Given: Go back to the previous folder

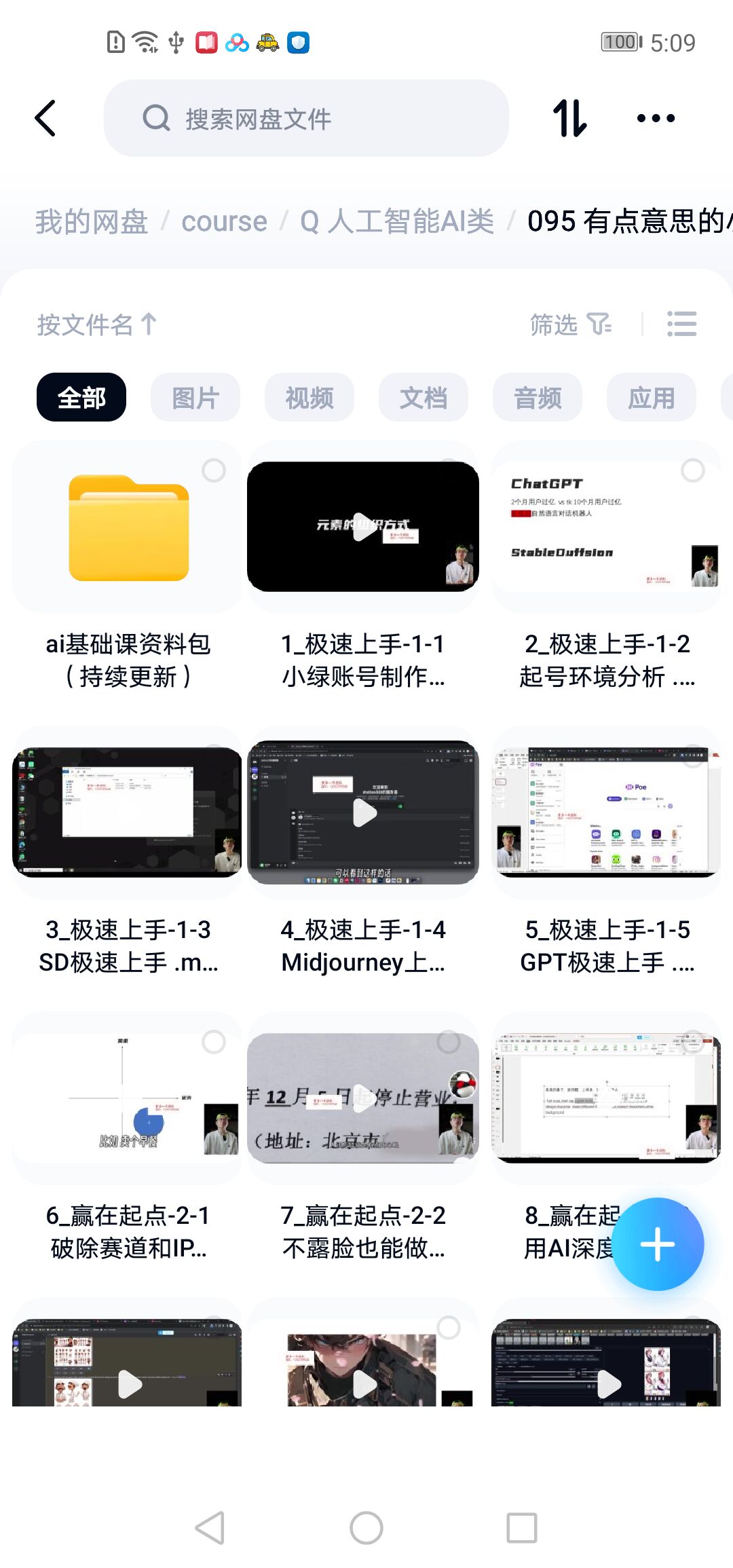Looking at the screenshot, I should point(45,119).
